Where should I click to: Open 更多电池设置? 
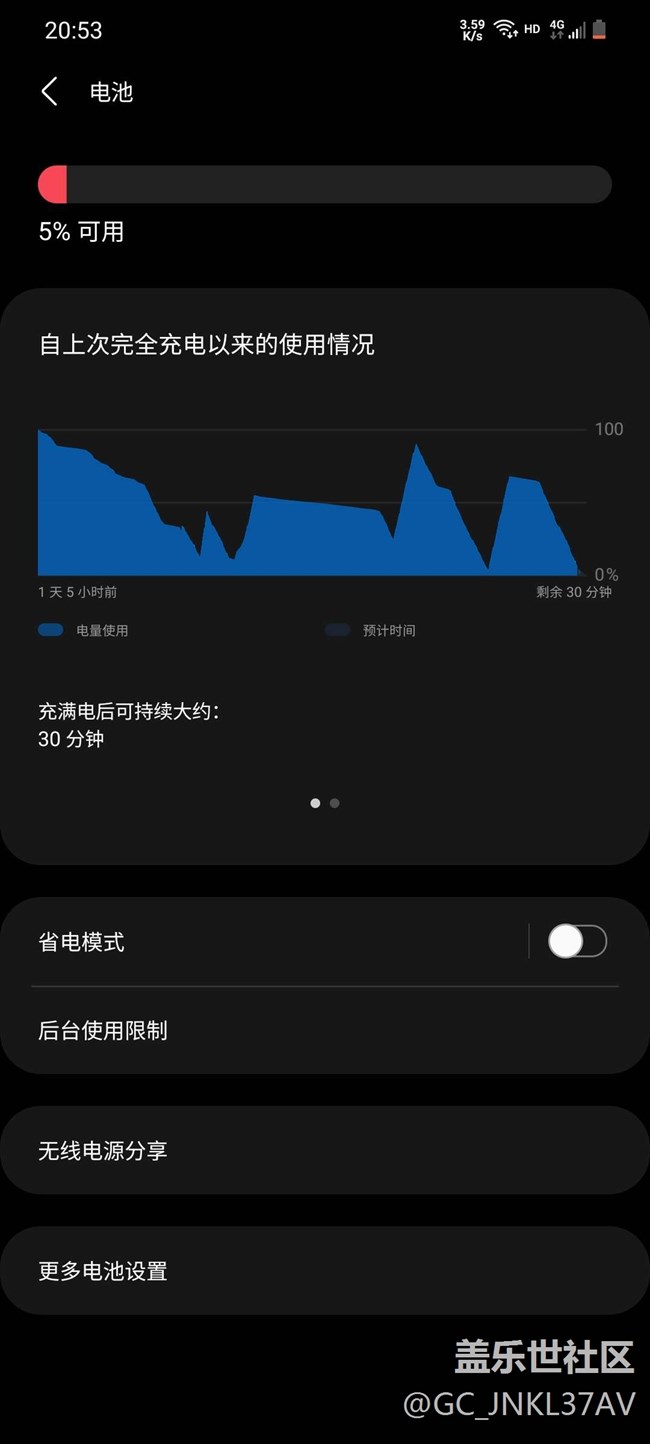(x=324, y=1271)
